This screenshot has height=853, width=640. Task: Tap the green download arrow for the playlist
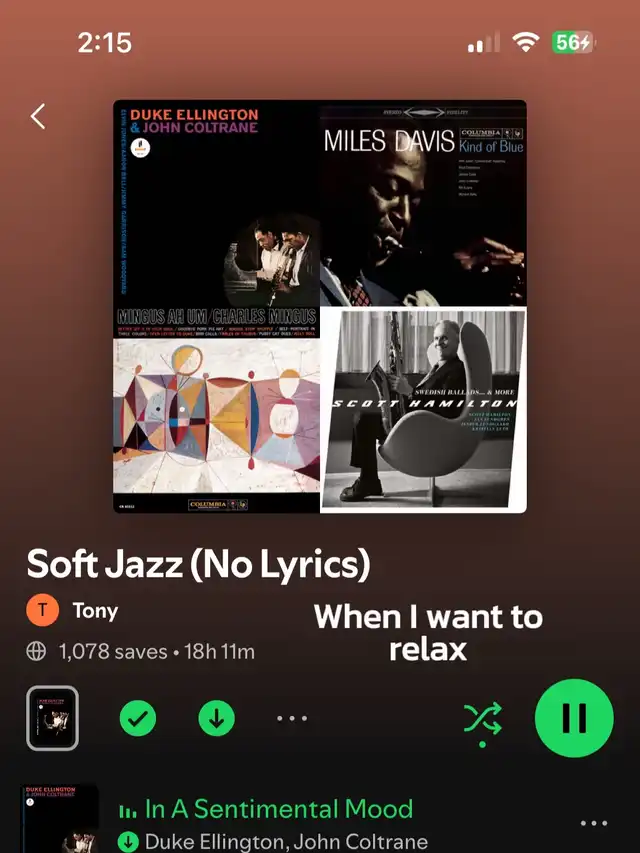click(x=216, y=718)
